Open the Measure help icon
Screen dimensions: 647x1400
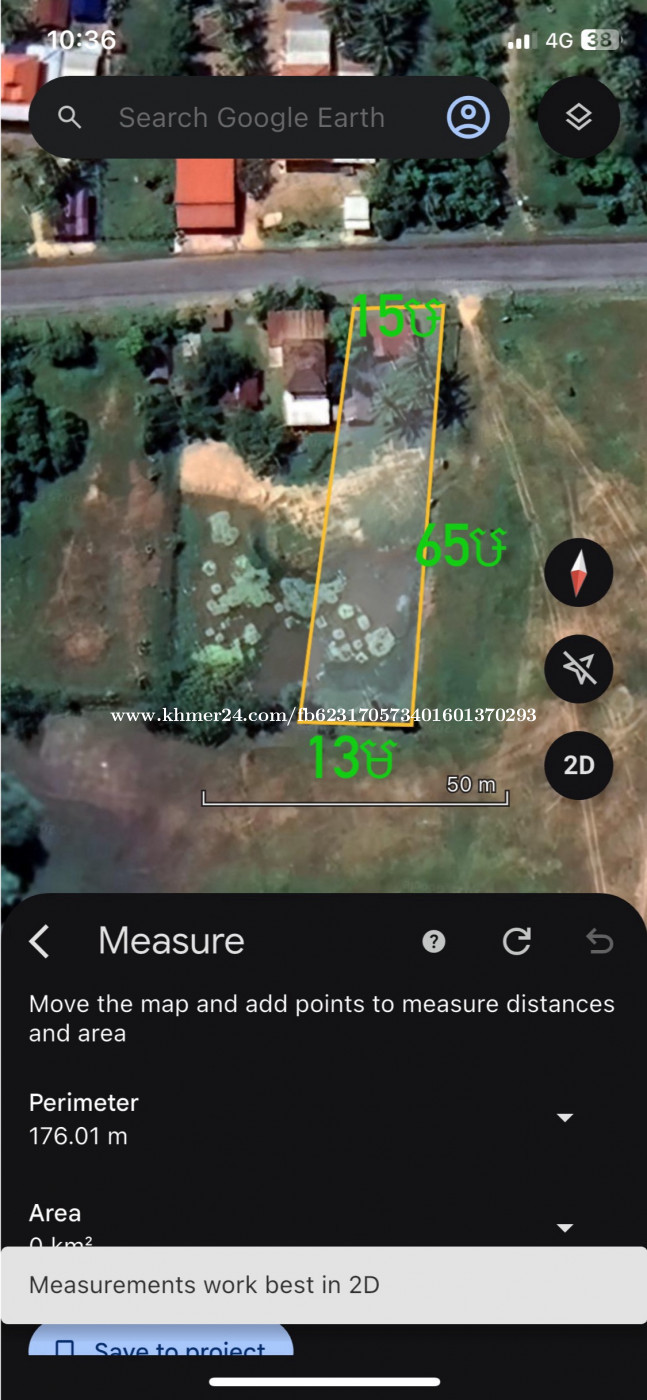pos(433,941)
